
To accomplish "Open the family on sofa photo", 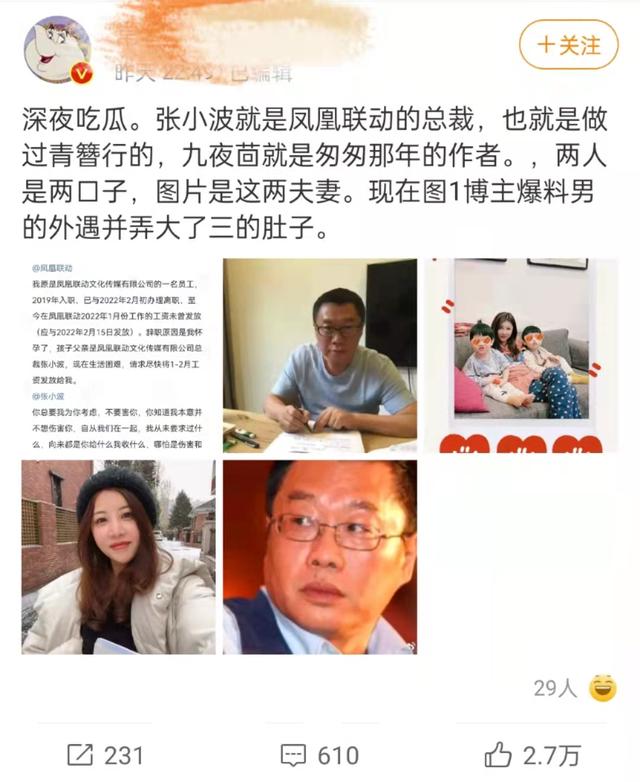I will click(521, 356).
